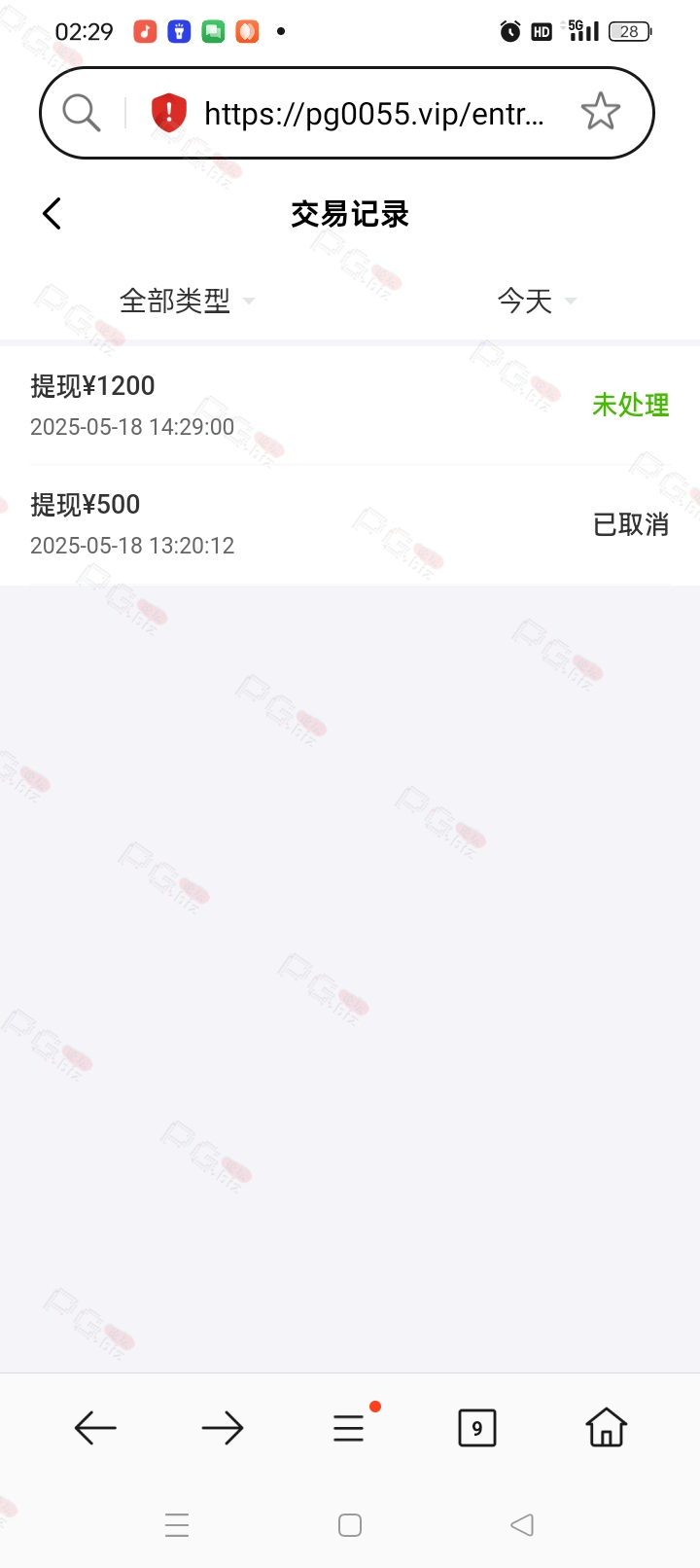Bookmark this page with the star icon
Screen dimensions: 700x1568
tap(600, 113)
